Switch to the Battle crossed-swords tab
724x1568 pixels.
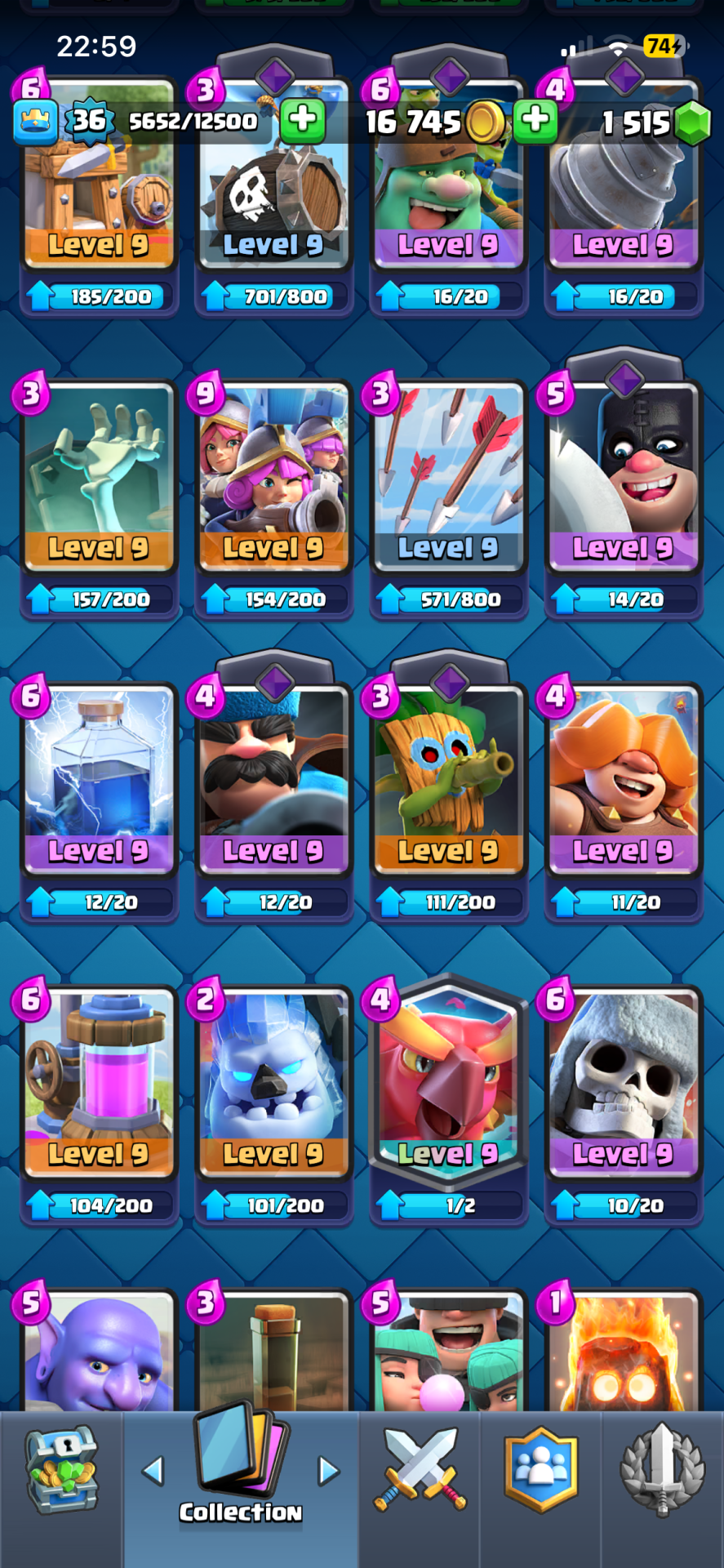tap(420, 1470)
